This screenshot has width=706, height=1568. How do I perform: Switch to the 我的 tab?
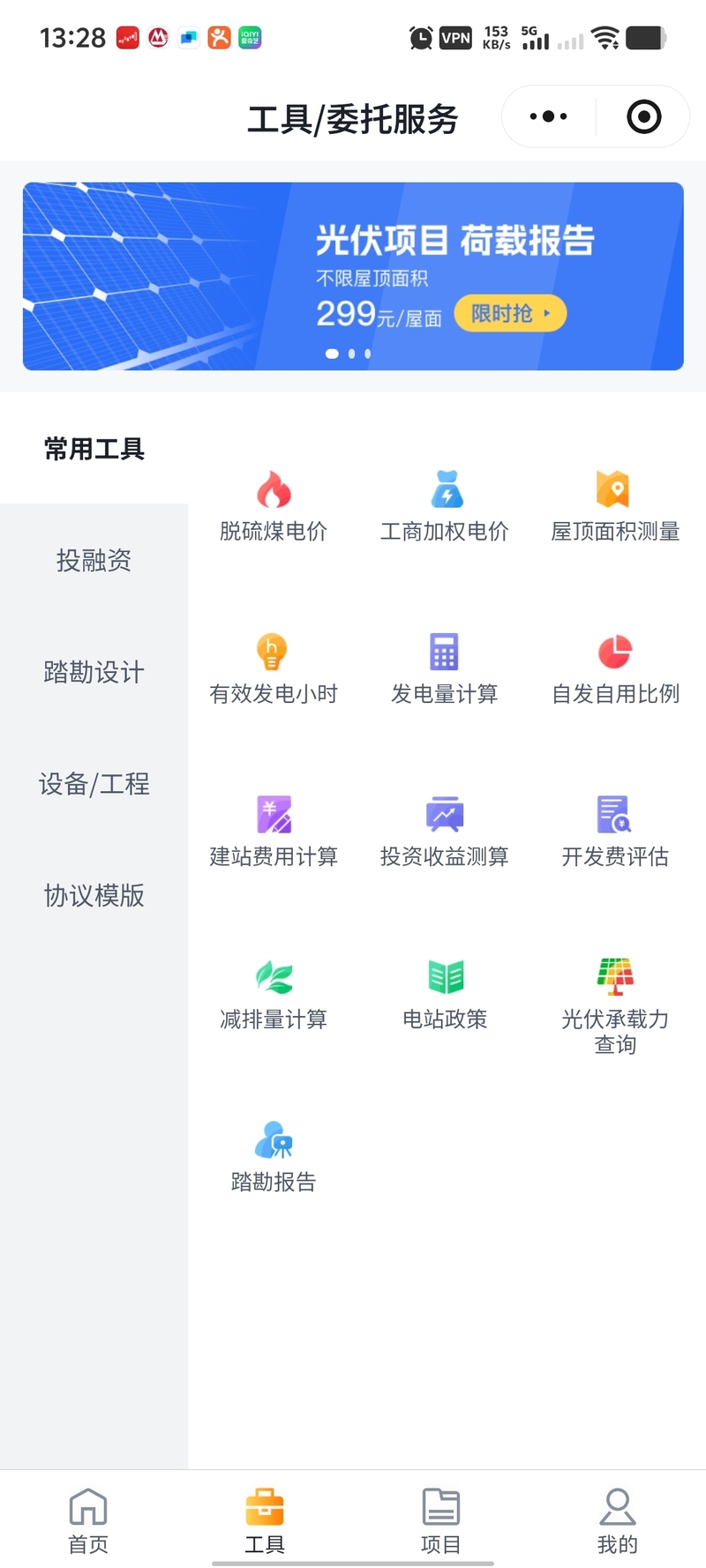617,1520
